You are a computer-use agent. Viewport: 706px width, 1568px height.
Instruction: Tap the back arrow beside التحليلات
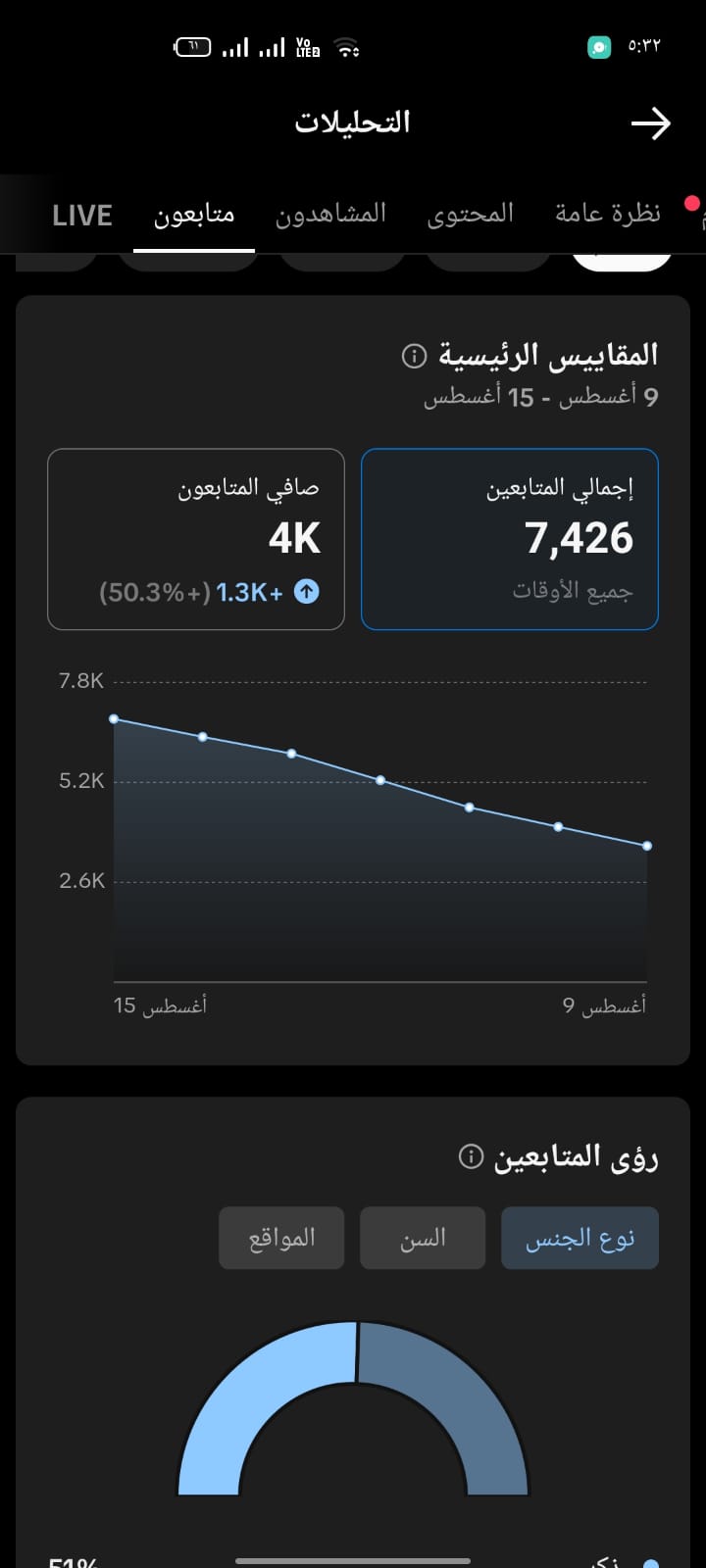coord(650,123)
